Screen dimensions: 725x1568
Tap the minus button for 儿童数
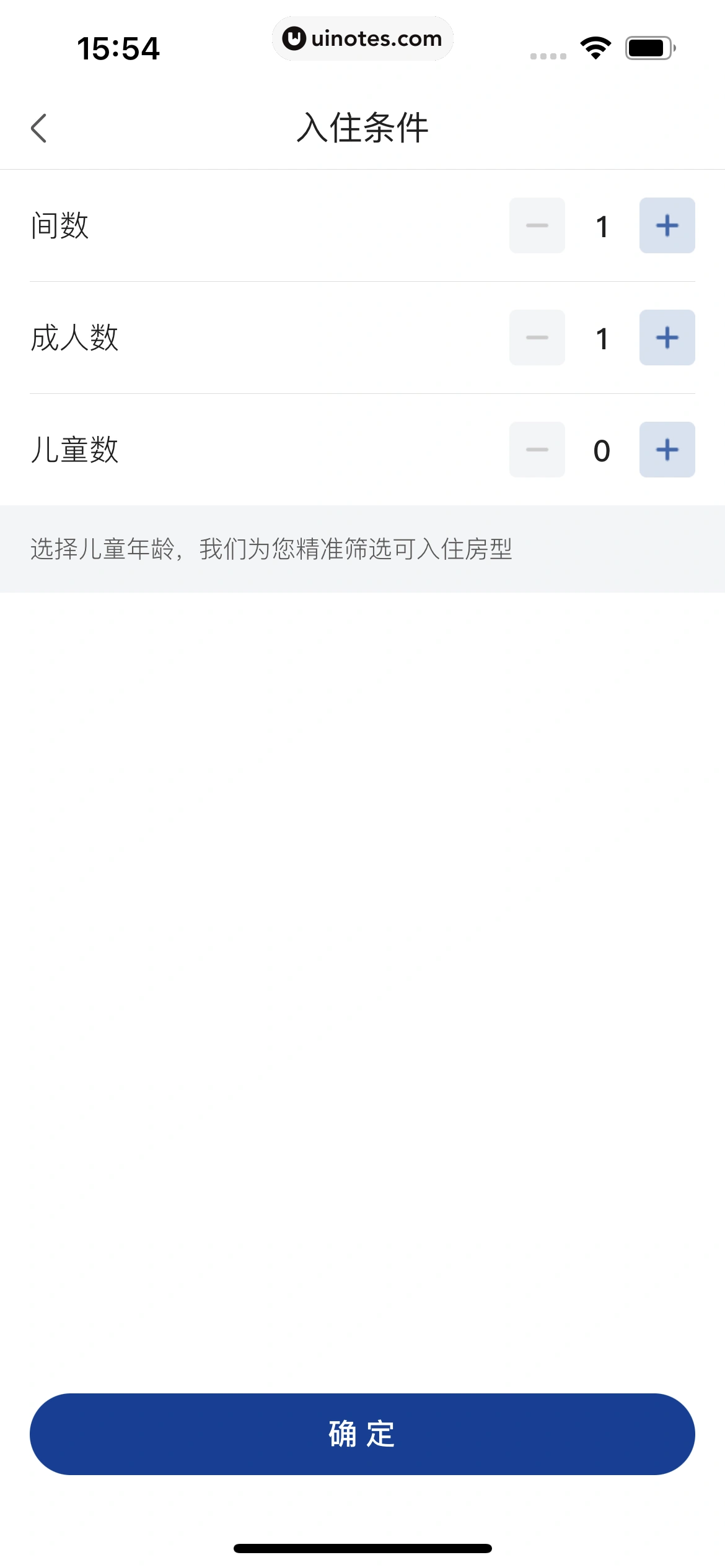(x=537, y=450)
